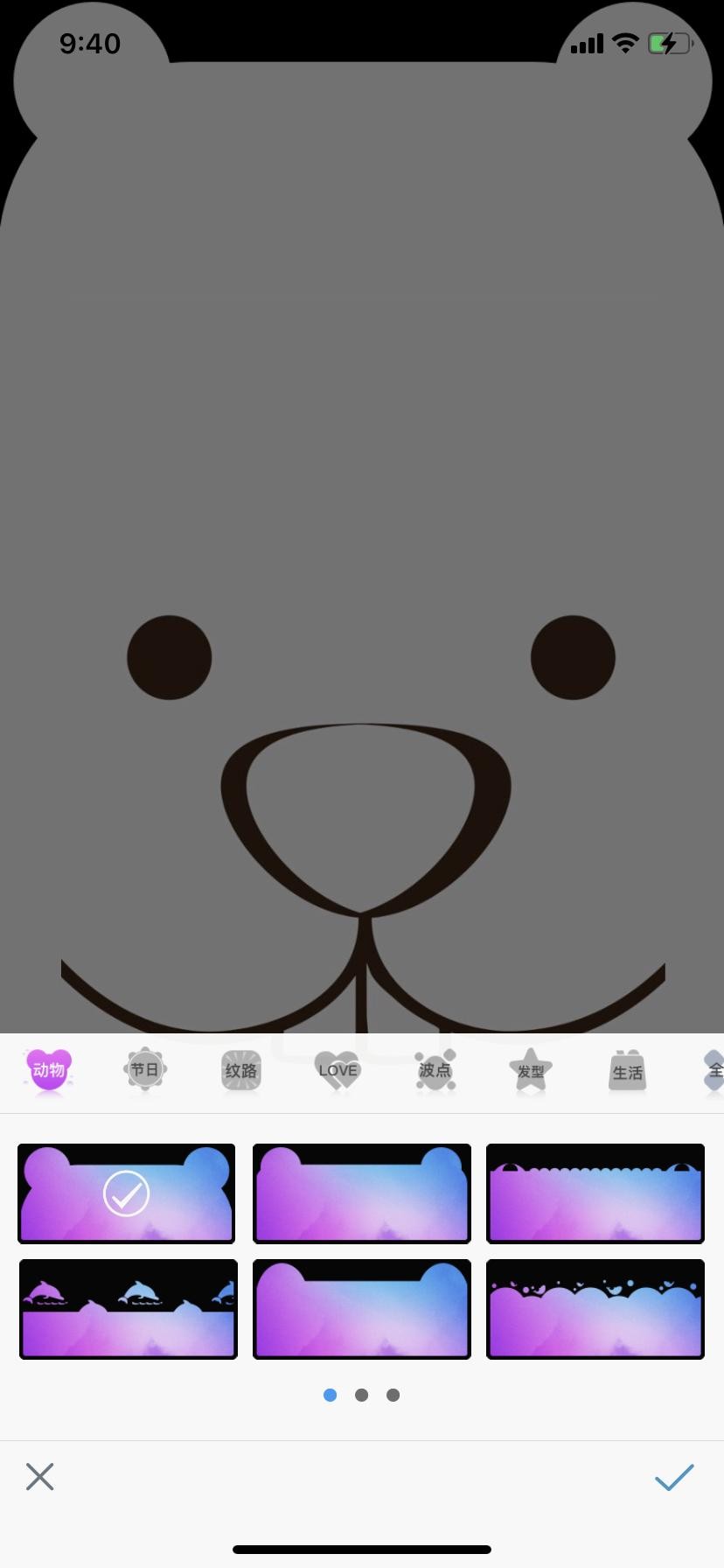Switch to the 节日 category tab
The height and width of the screenshot is (1568, 724).
(x=145, y=1069)
